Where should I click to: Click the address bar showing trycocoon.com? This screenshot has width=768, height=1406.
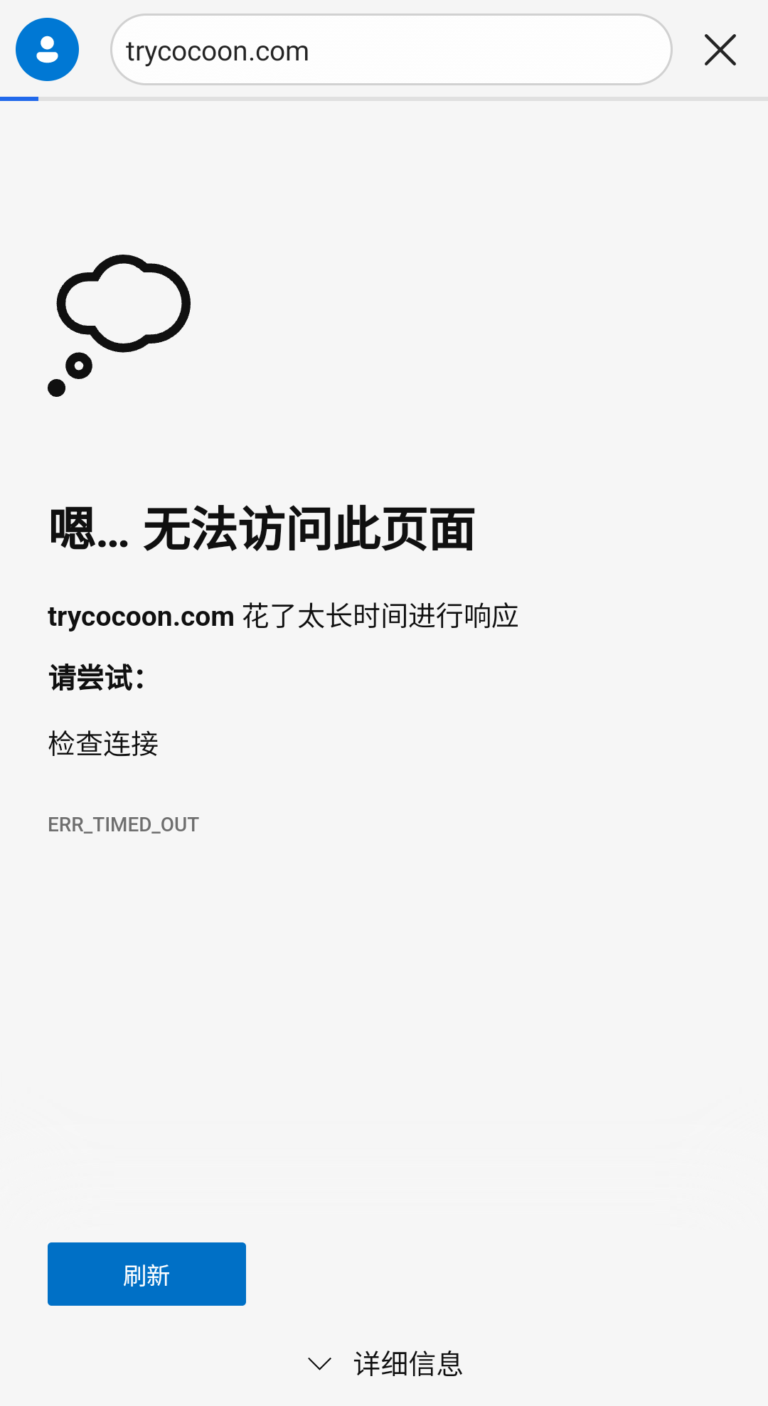click(x=391, y=49)
